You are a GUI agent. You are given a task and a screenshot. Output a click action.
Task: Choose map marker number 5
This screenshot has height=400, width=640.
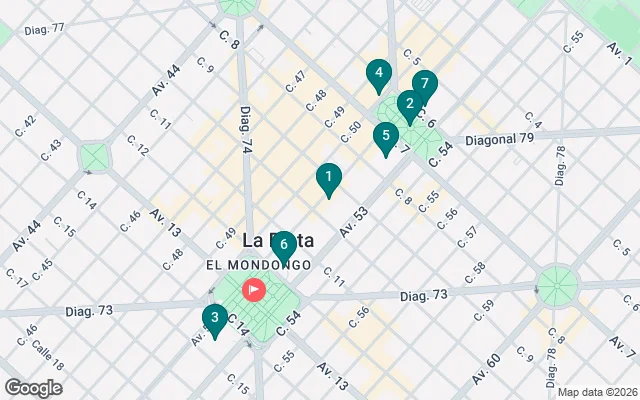[385, 136]
